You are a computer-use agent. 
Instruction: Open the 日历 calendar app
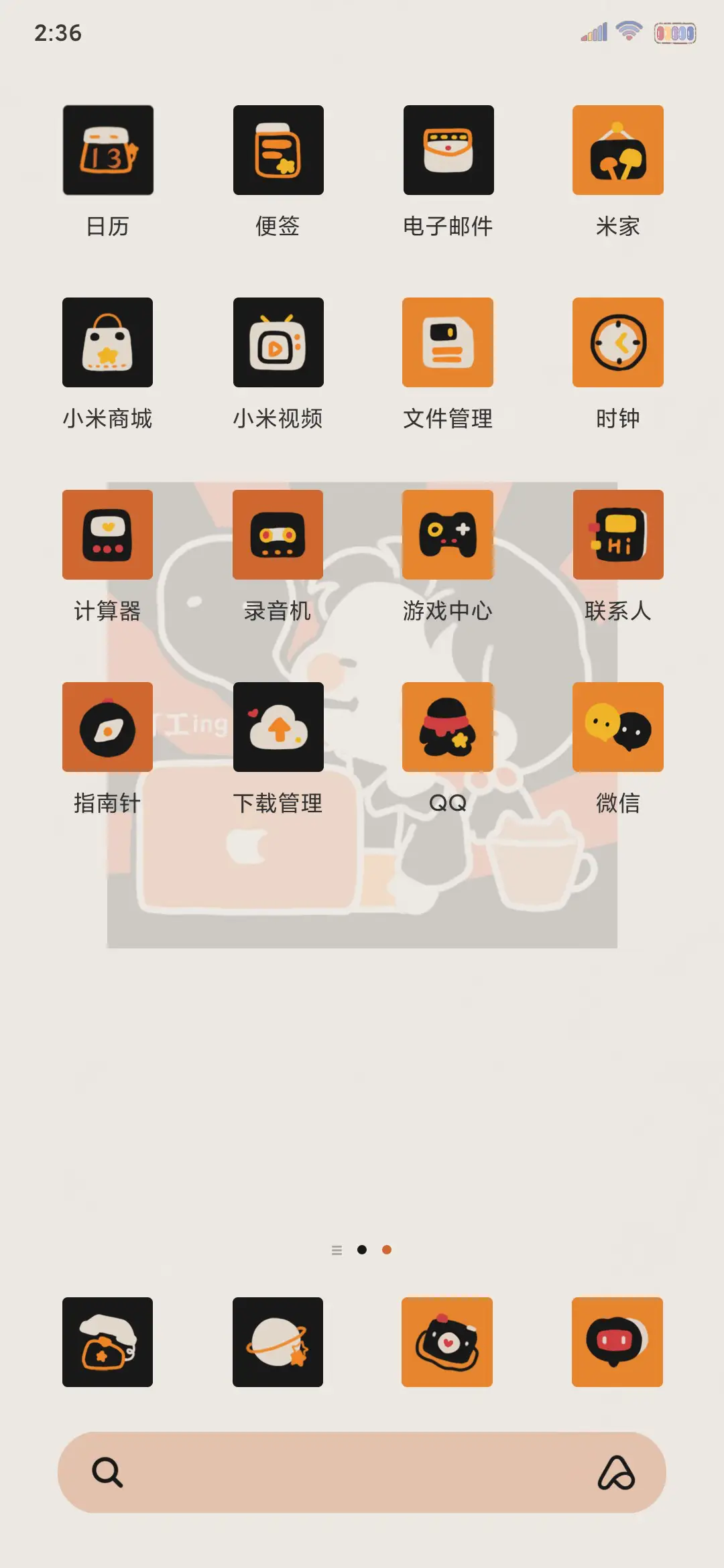tap(108, 150)
